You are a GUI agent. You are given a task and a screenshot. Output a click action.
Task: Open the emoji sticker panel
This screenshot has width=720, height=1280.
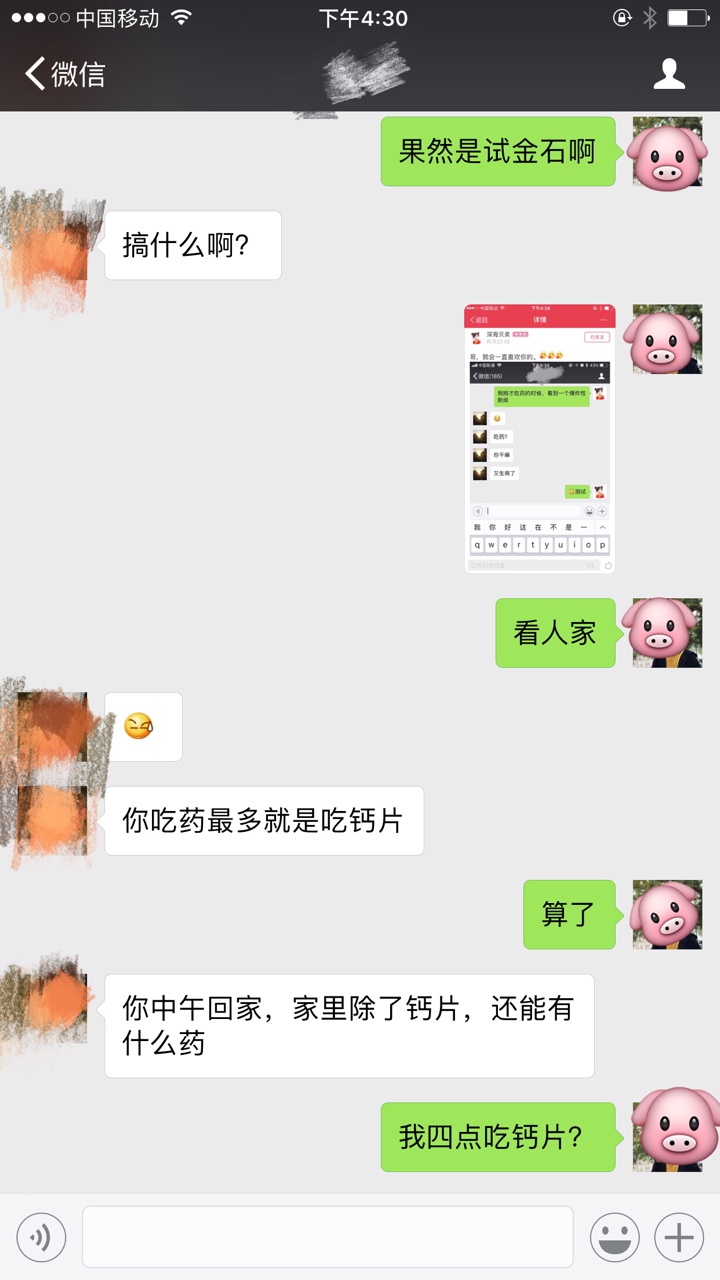tap(615, 1238)
